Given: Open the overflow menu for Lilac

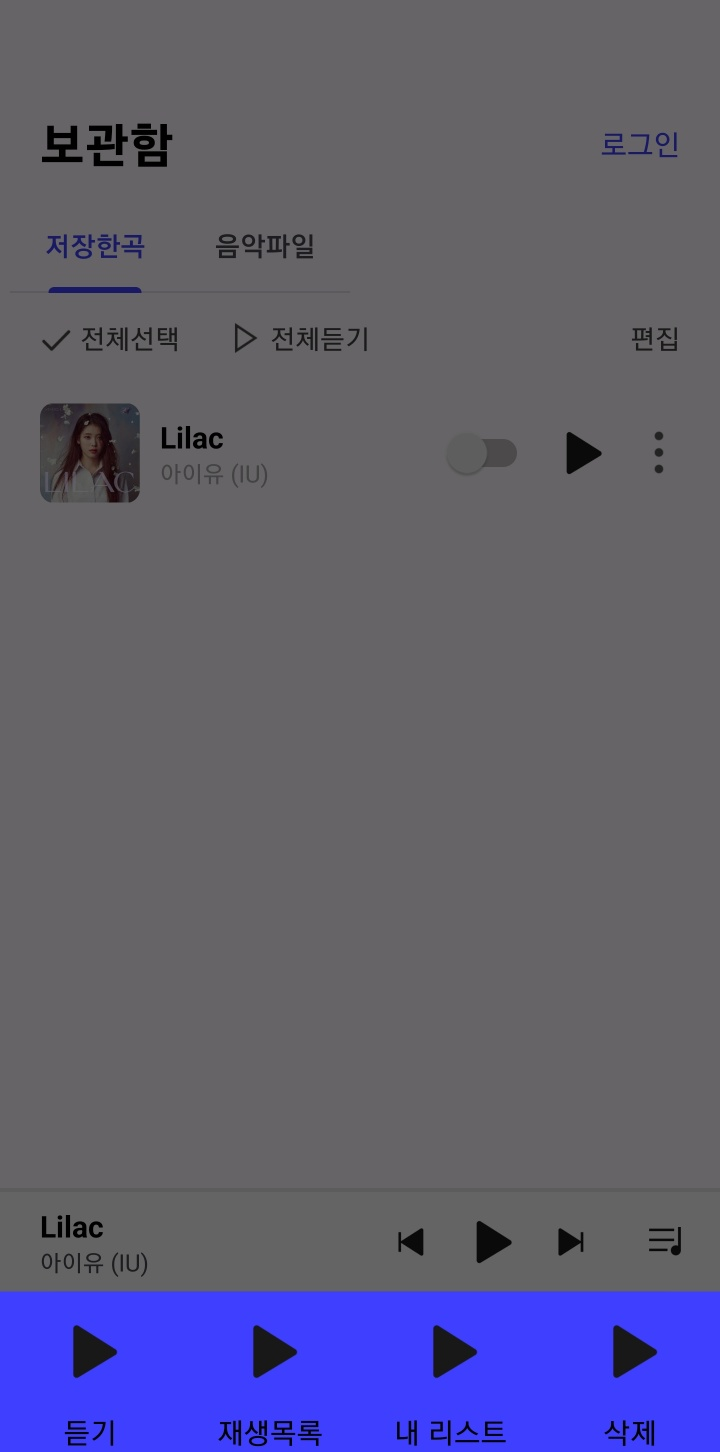Looking at the screenshot, I should (x=658, y=453).
